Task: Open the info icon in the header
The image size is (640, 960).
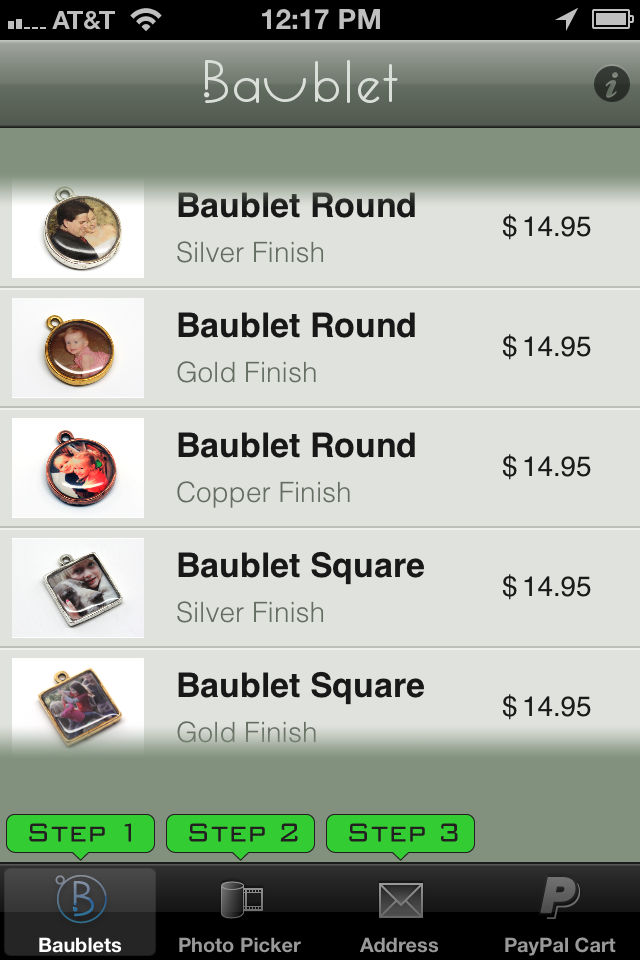Action: pos(611,84)
